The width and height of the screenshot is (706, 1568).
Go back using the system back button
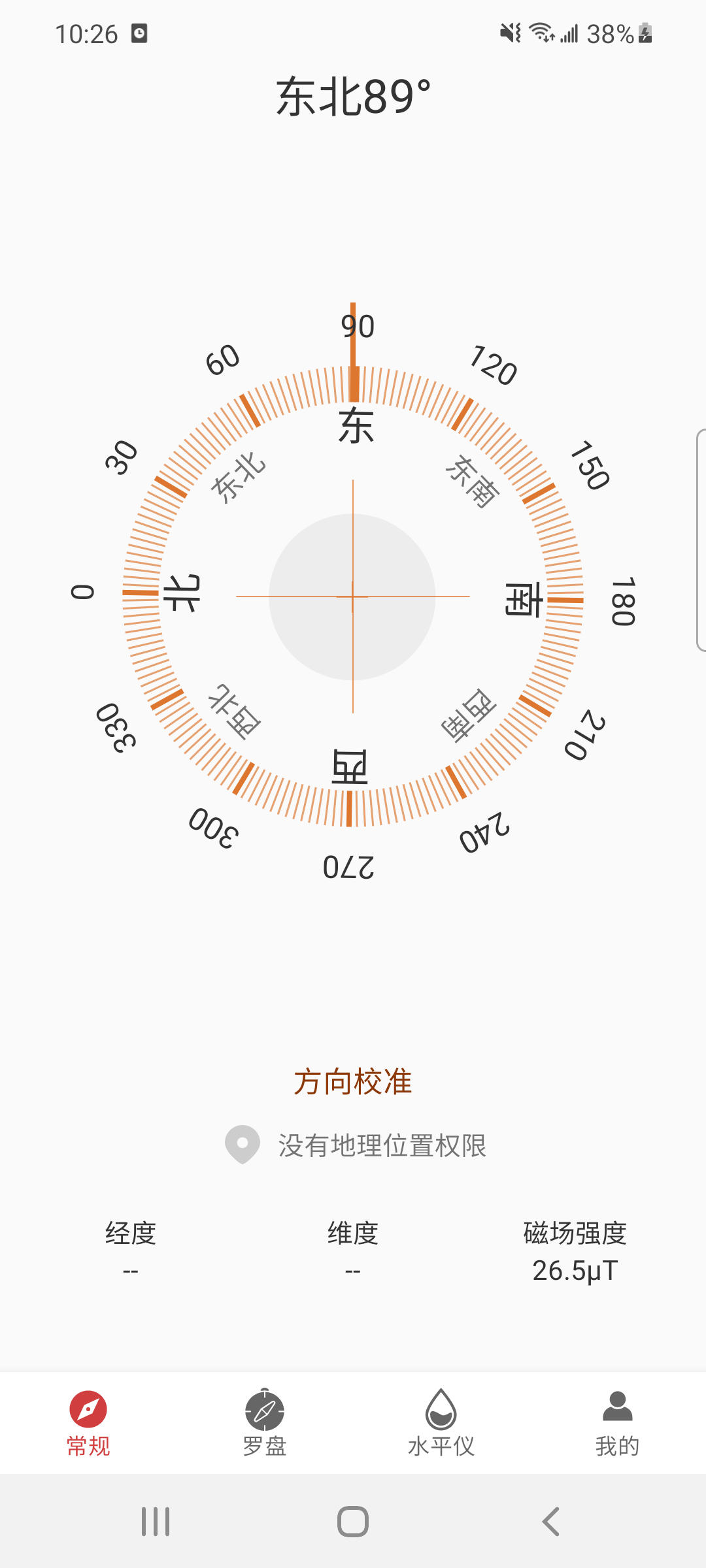551,1522
